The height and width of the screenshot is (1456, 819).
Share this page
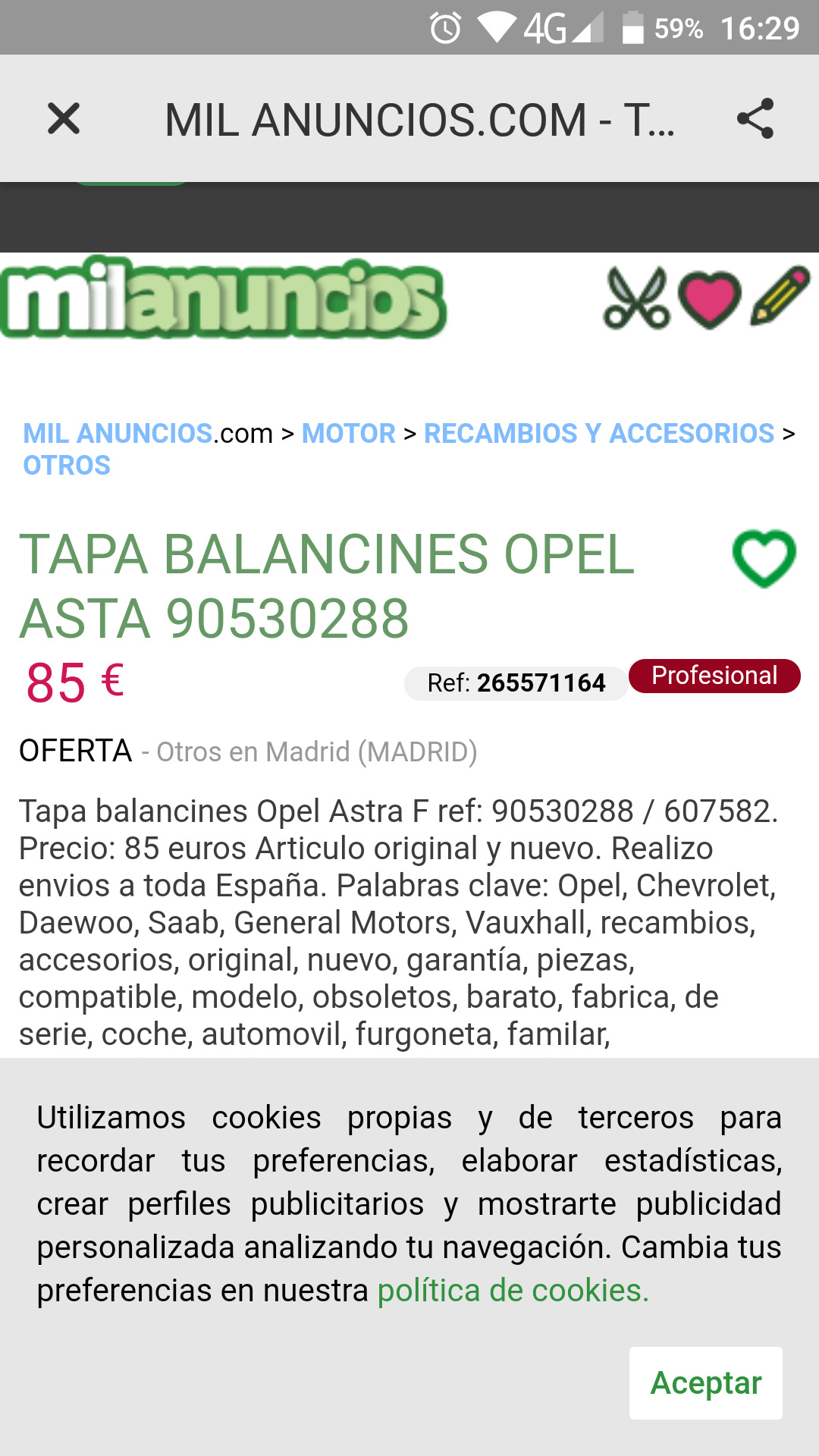pyautogui.click(x=755, y=118)
